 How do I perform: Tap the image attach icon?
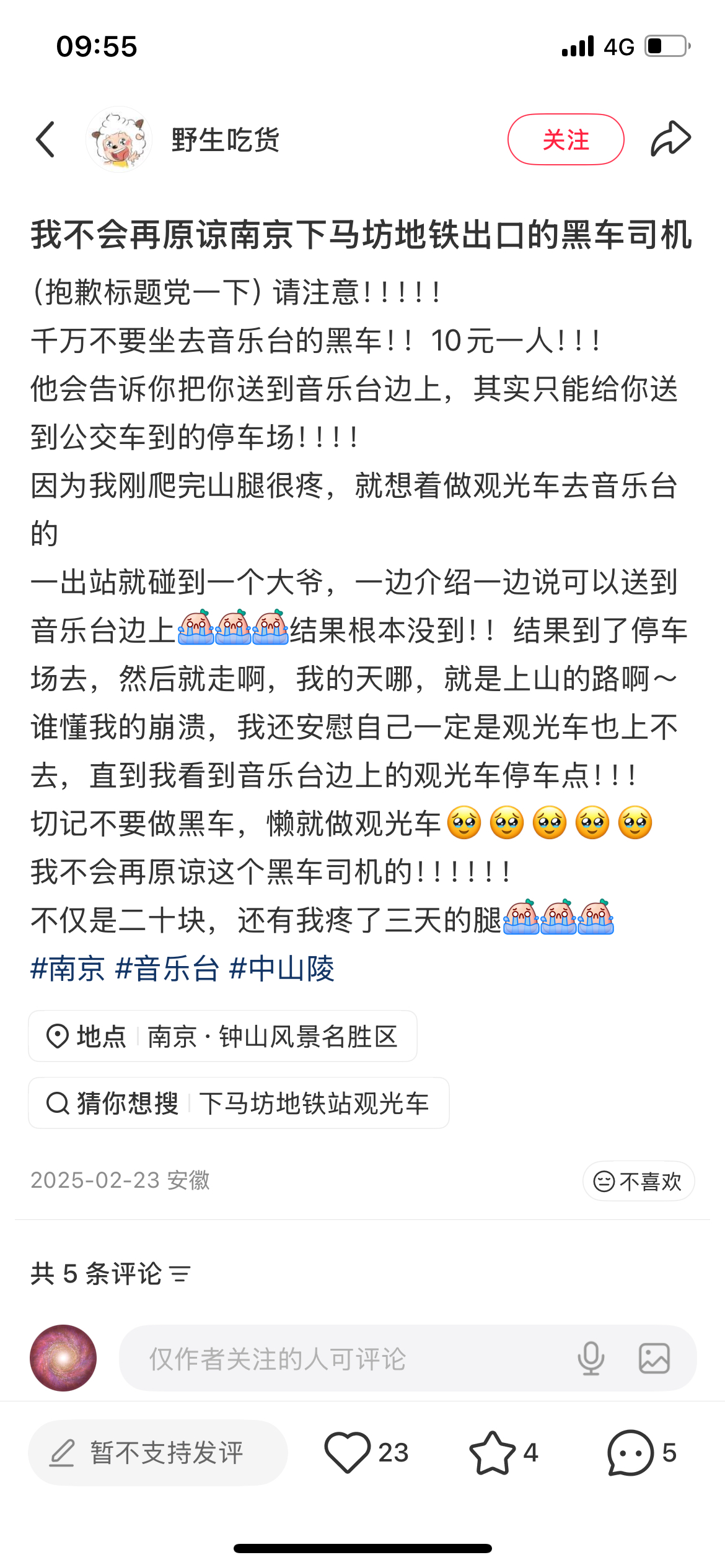click(654, 1358)
